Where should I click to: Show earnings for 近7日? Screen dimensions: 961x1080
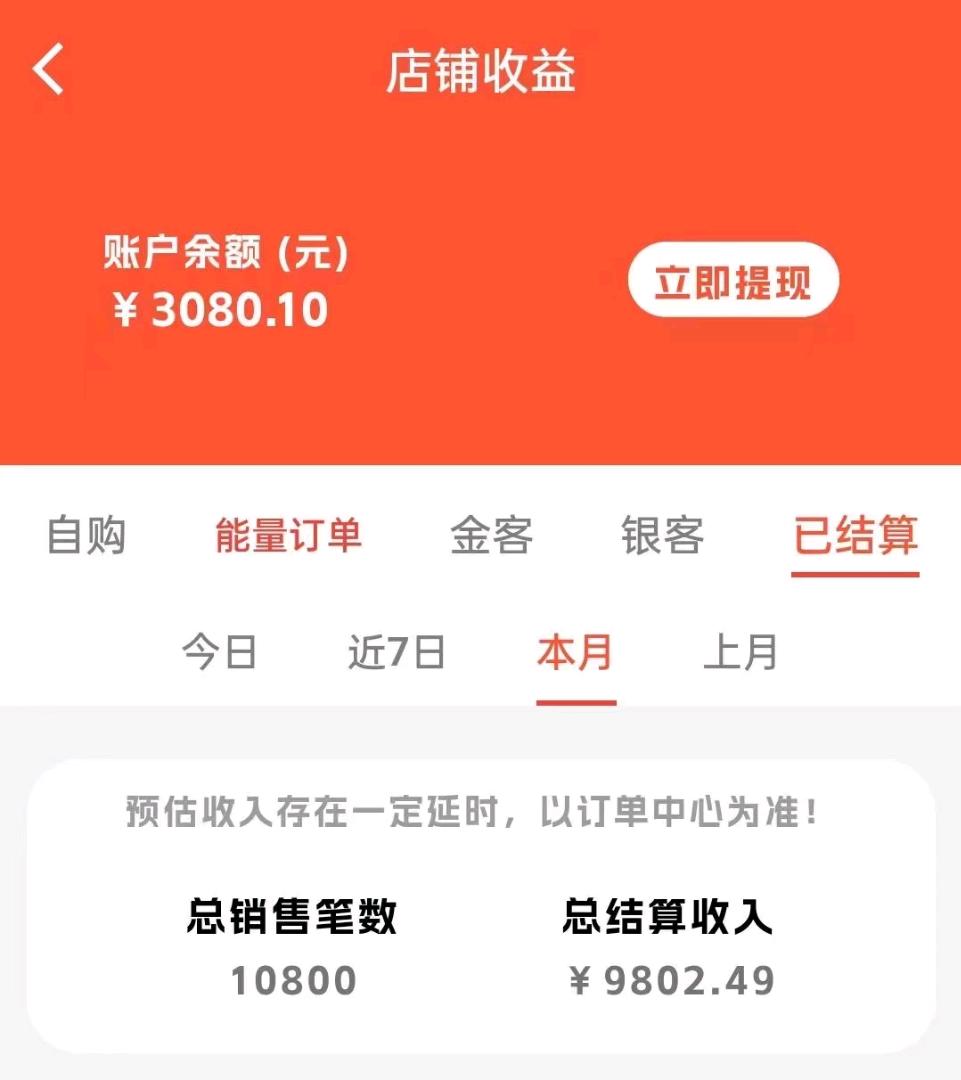coord(396,653)
